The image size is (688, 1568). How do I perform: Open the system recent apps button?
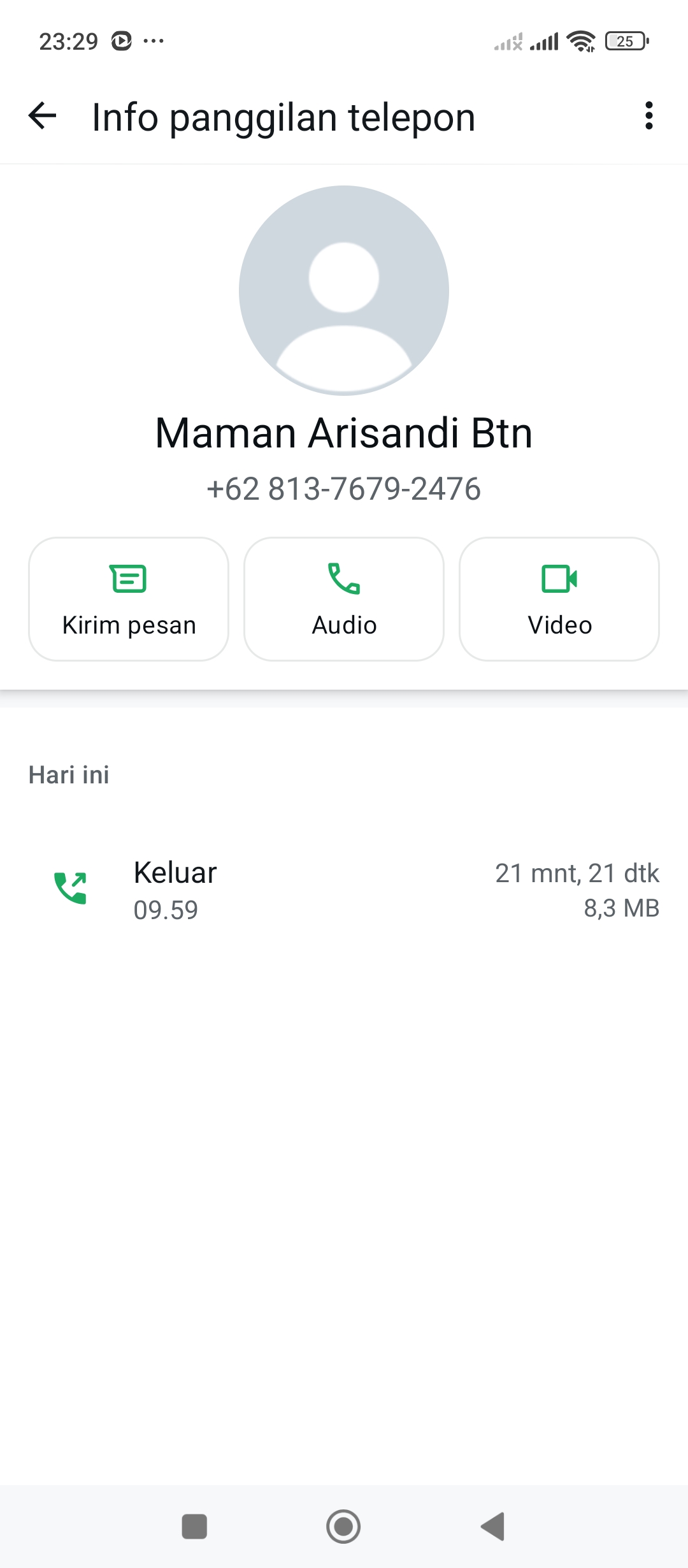coord(194,1527)
